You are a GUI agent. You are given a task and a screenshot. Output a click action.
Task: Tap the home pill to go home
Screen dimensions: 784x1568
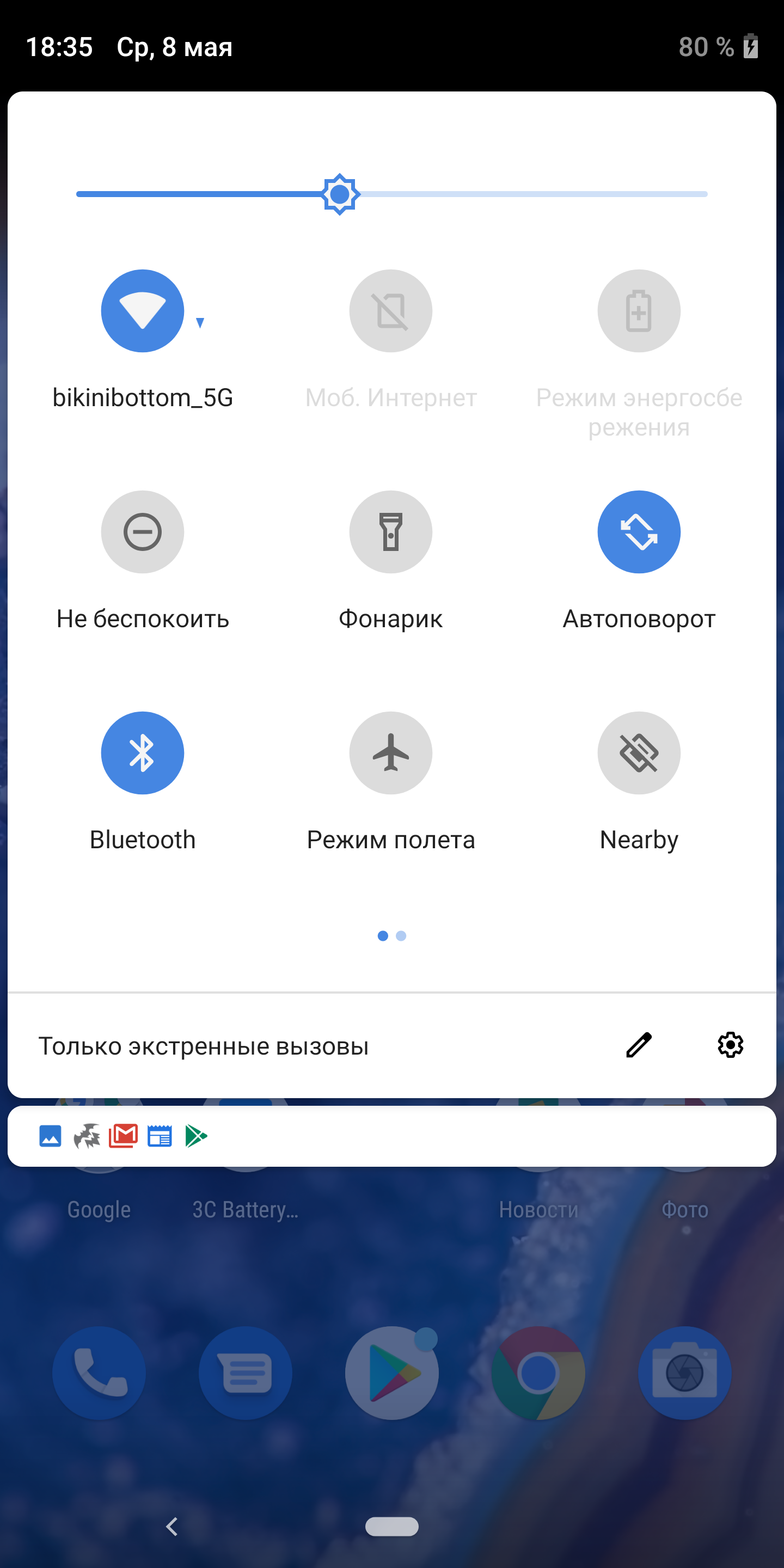(x=392, y=1526)
